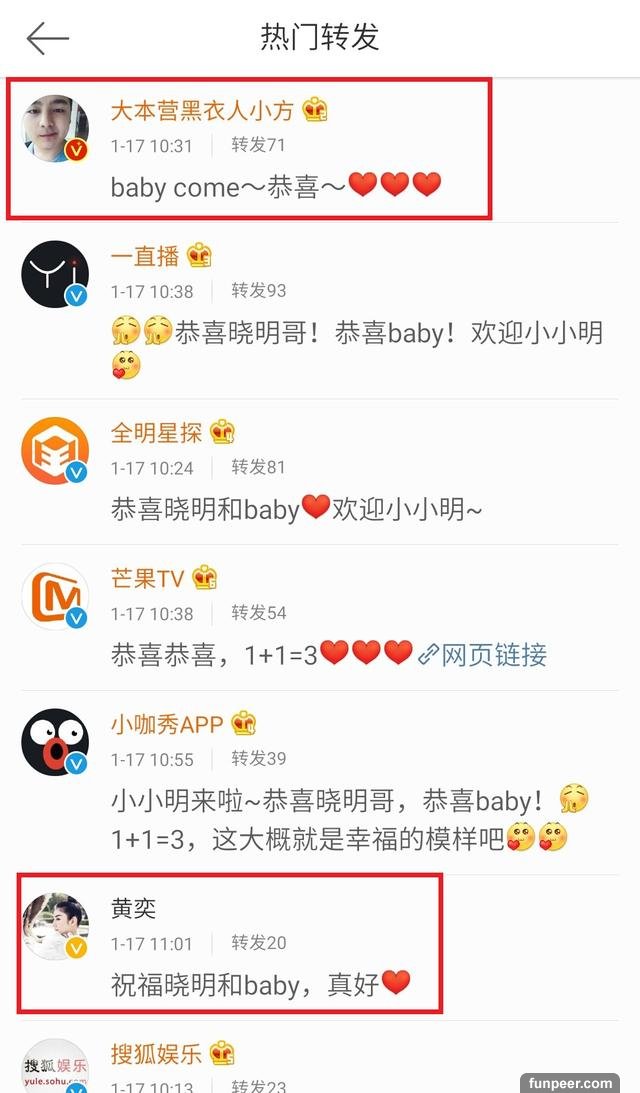640x1093 pixels.
Task: Open 大本营黑衣人小方's profile avatar
Action: 55,129
